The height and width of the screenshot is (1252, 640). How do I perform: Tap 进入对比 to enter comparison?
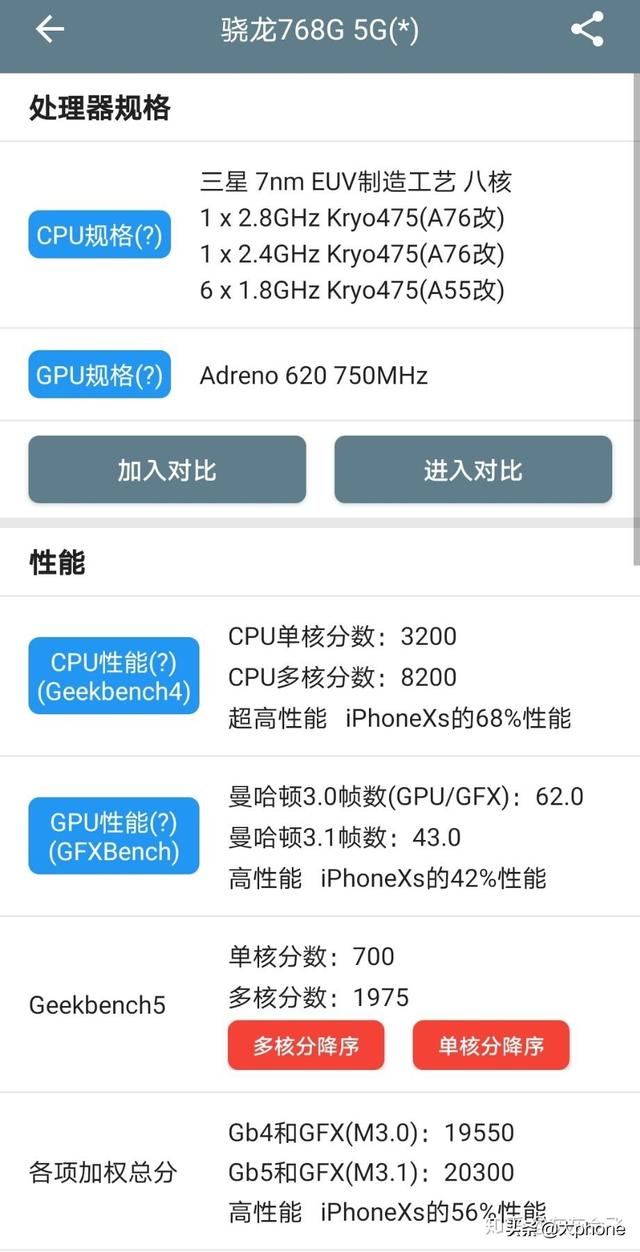473,470
